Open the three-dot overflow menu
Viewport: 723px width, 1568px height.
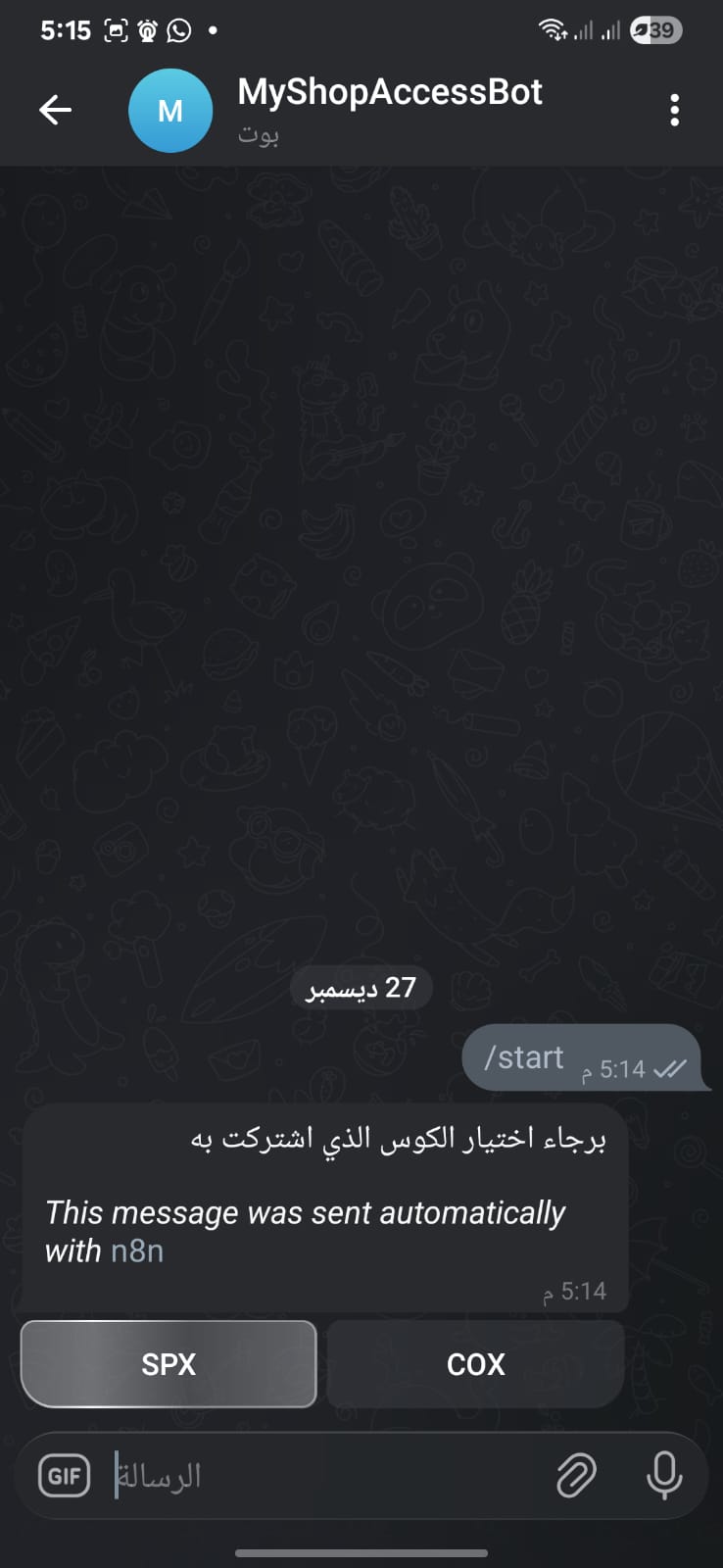coord(674,110)
